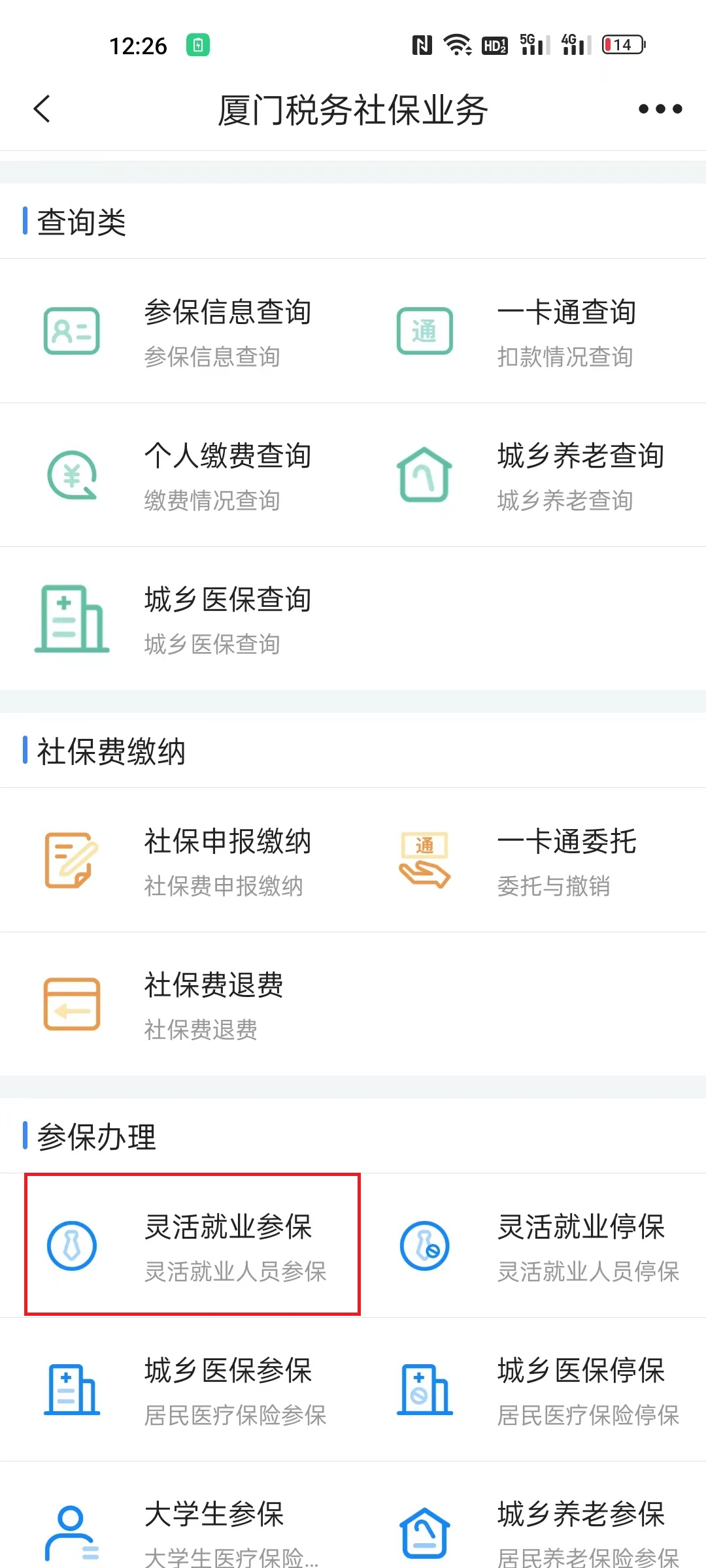Choose 灵活就业参保
This screenshot has height=1568, width=706.
(192, 1245)
